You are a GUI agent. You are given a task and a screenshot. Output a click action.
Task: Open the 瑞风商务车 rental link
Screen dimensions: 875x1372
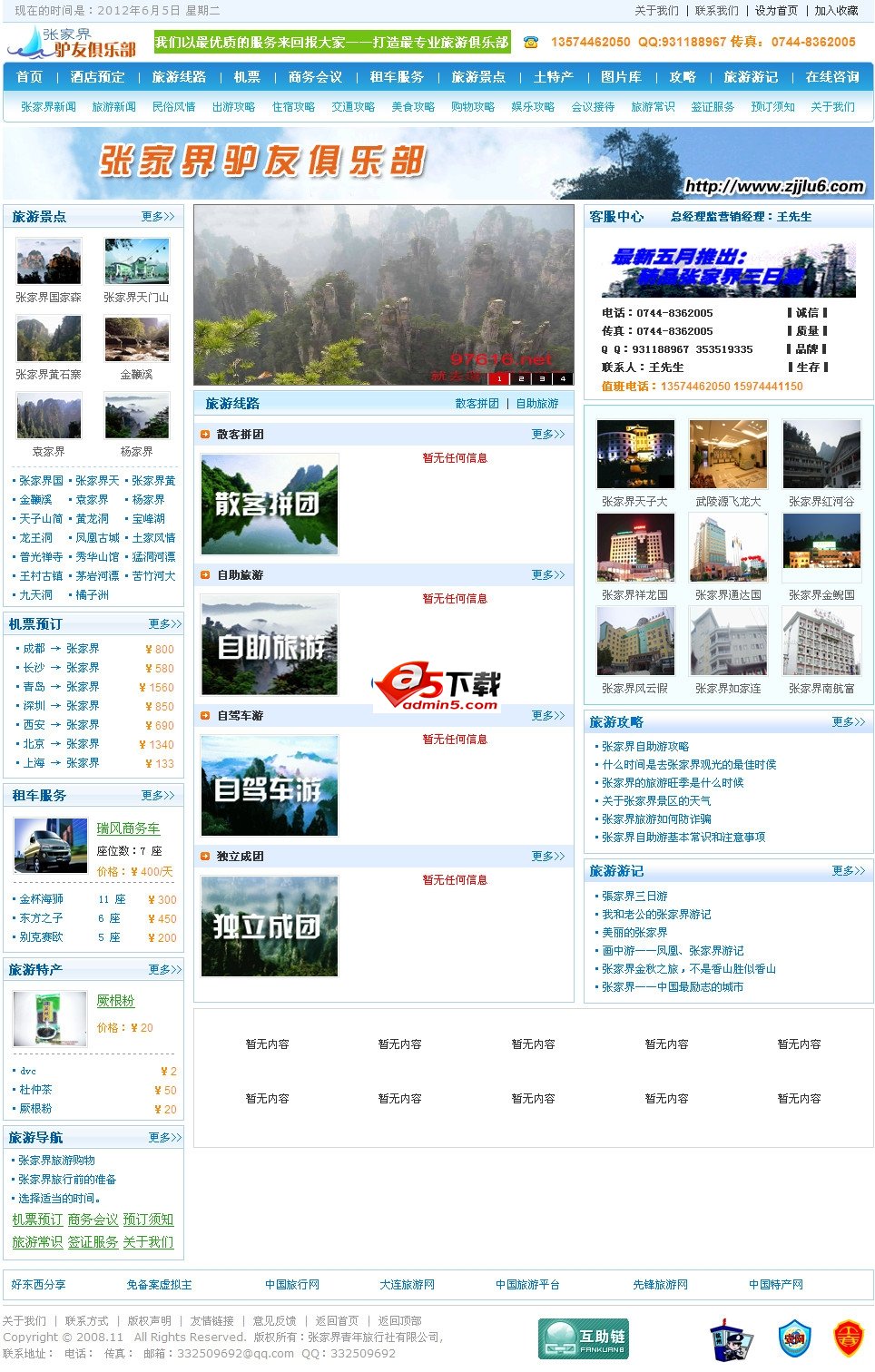click(x=128, y=828)
